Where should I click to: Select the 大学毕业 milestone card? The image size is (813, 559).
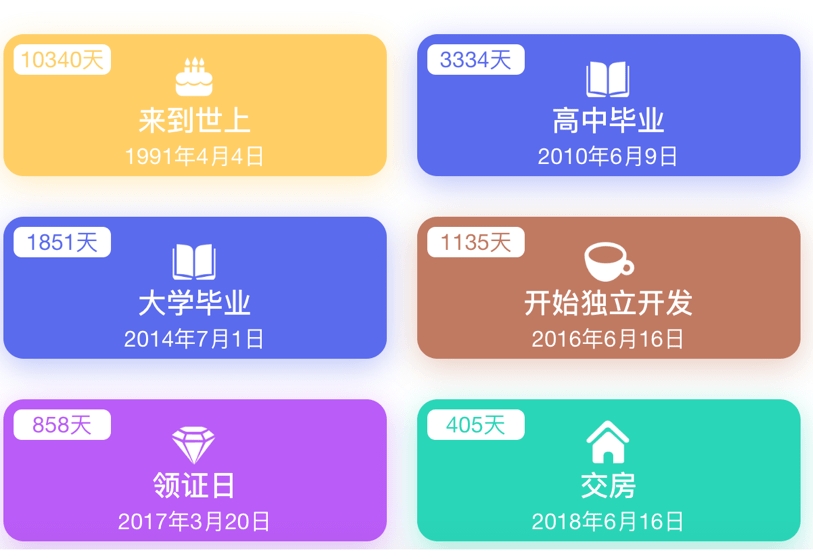(194, 288)
